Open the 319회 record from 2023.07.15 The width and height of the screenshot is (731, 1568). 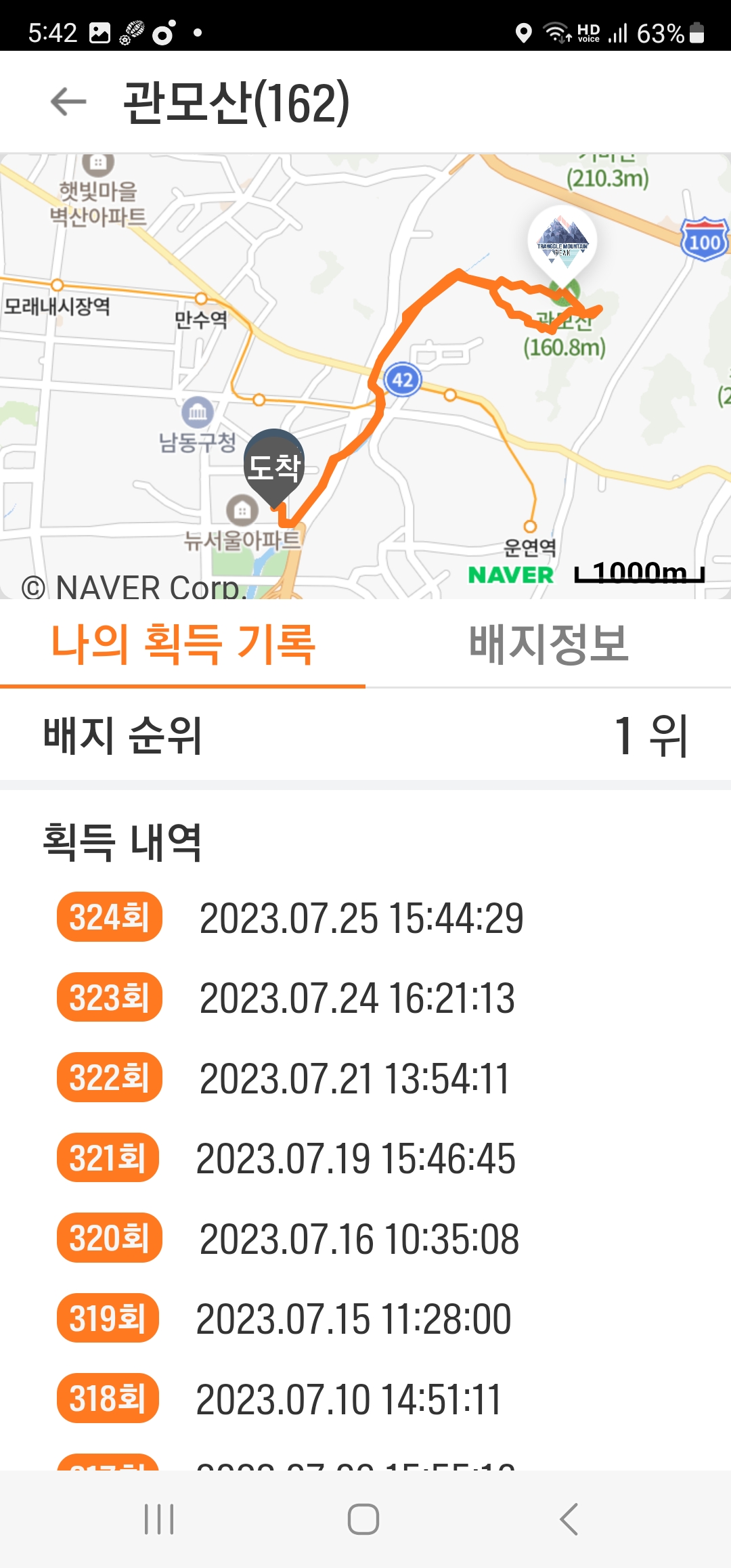(x=365, y=1318)
